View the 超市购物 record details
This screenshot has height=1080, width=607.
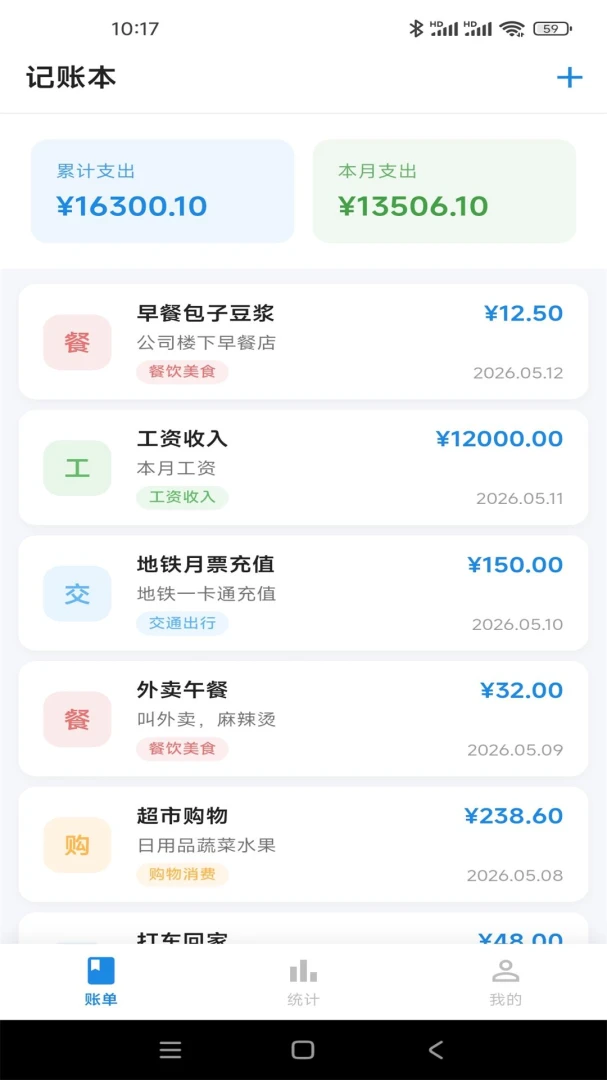303,844
